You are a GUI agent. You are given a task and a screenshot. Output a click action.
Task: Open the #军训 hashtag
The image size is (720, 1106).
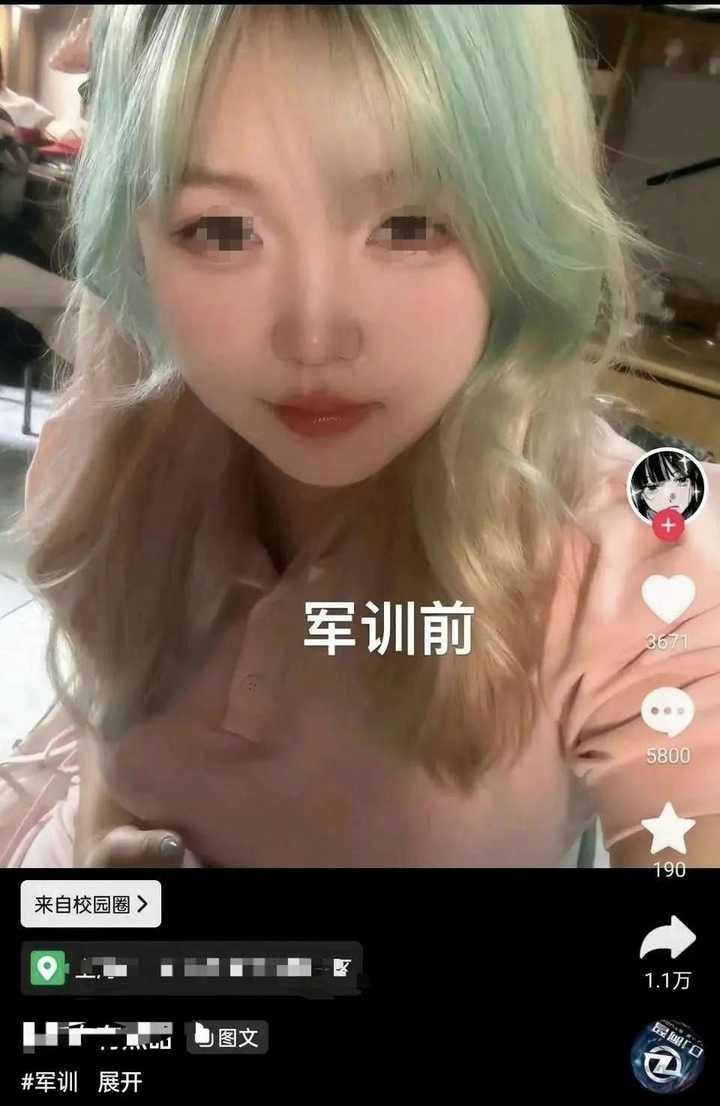(49, 1081)
